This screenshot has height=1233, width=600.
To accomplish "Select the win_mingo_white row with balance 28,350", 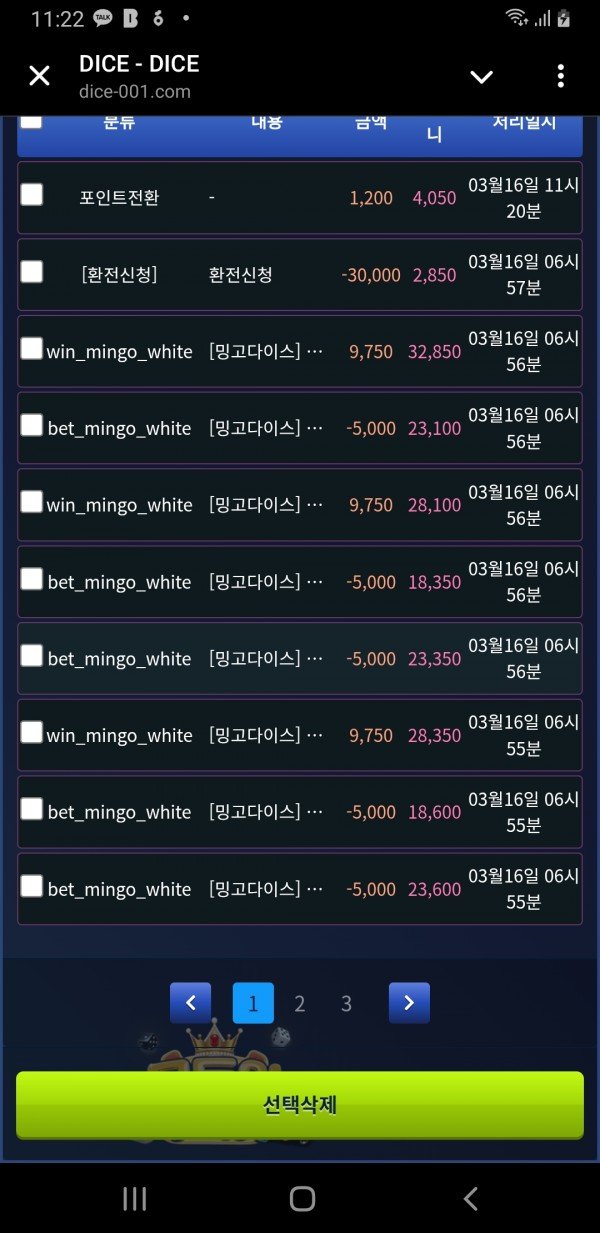I will pos(32,732).
